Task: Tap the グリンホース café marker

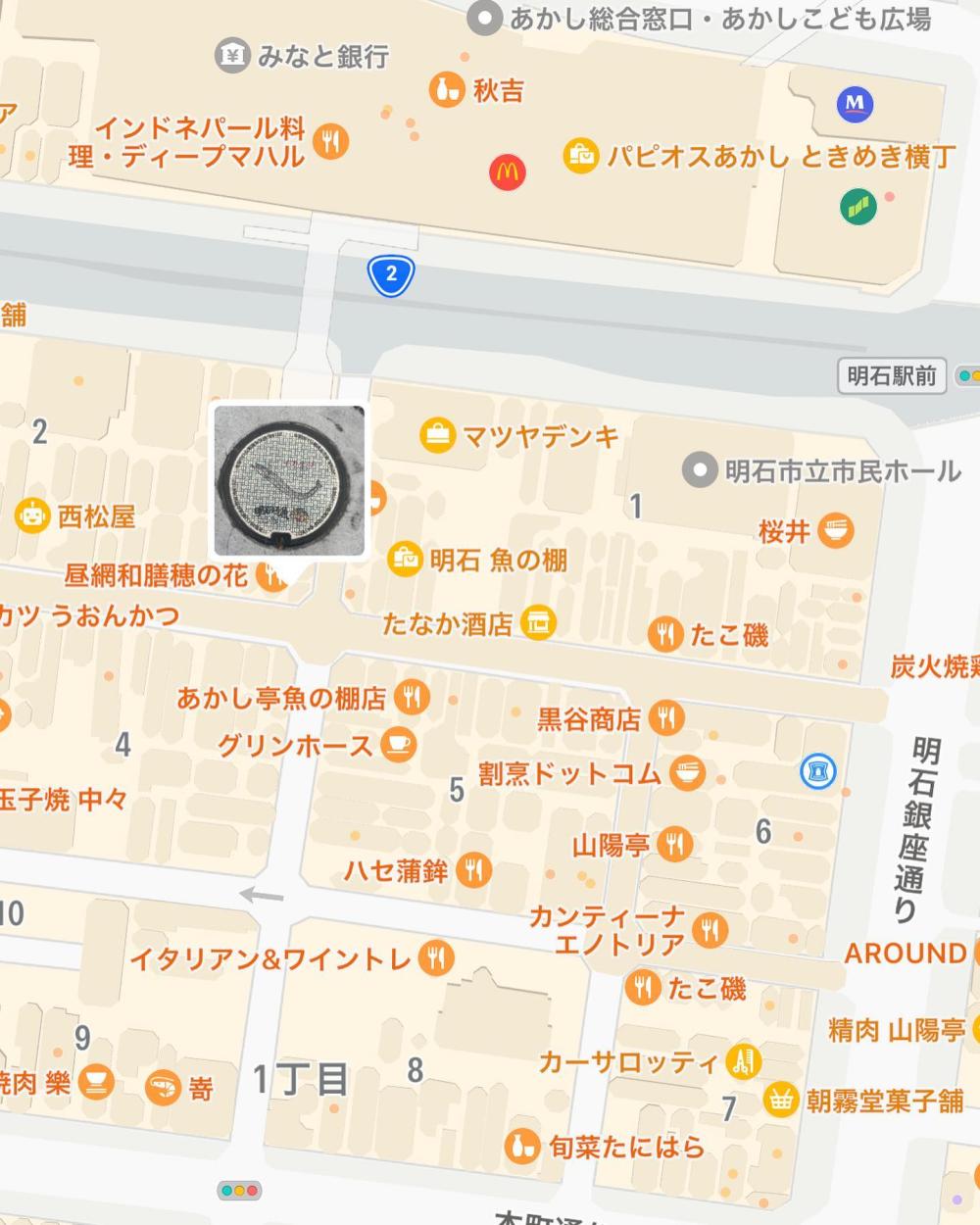Action: point(398,745)
